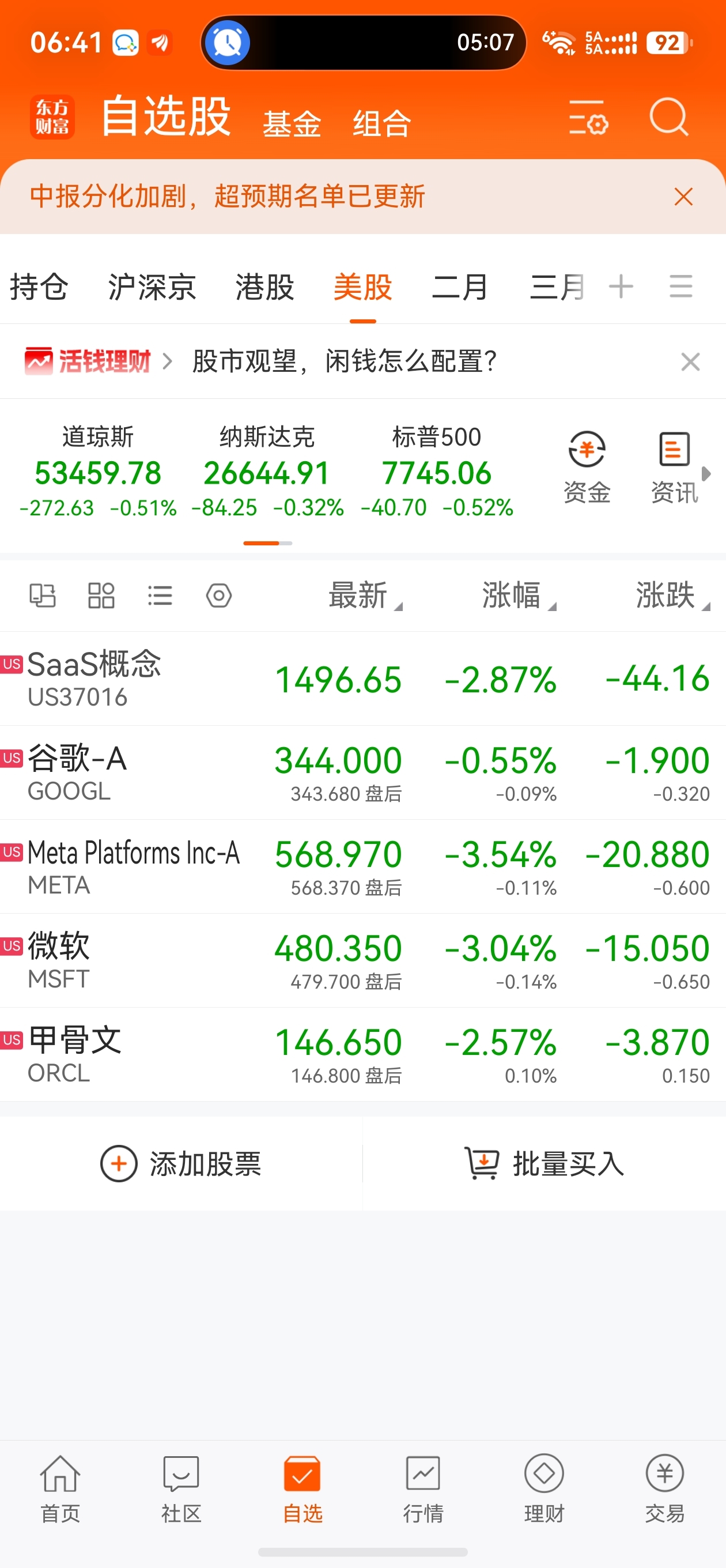
Task: Select the 沪深京 watchlist tab
Action: pos(152,287)
